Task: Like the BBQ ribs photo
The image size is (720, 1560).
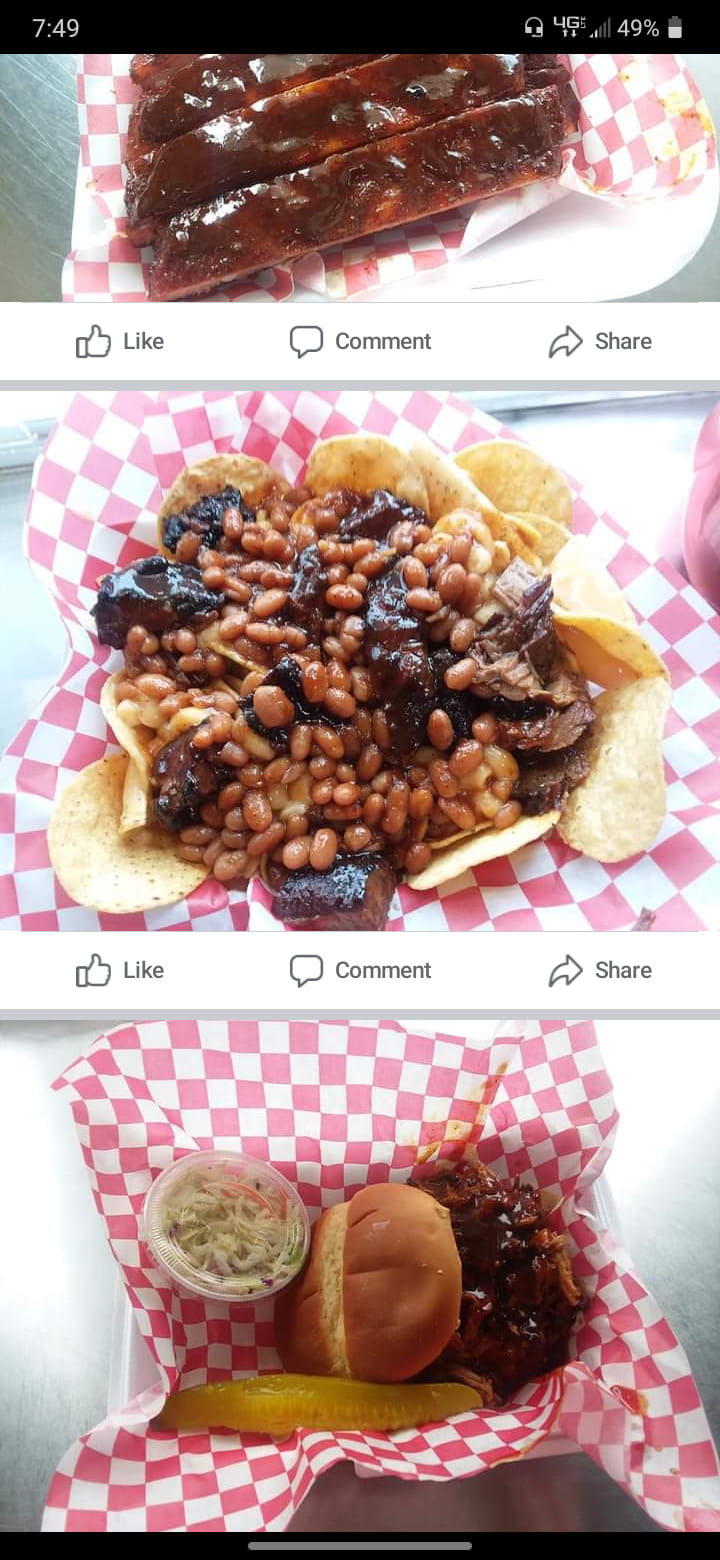Action: pos(120,341)
